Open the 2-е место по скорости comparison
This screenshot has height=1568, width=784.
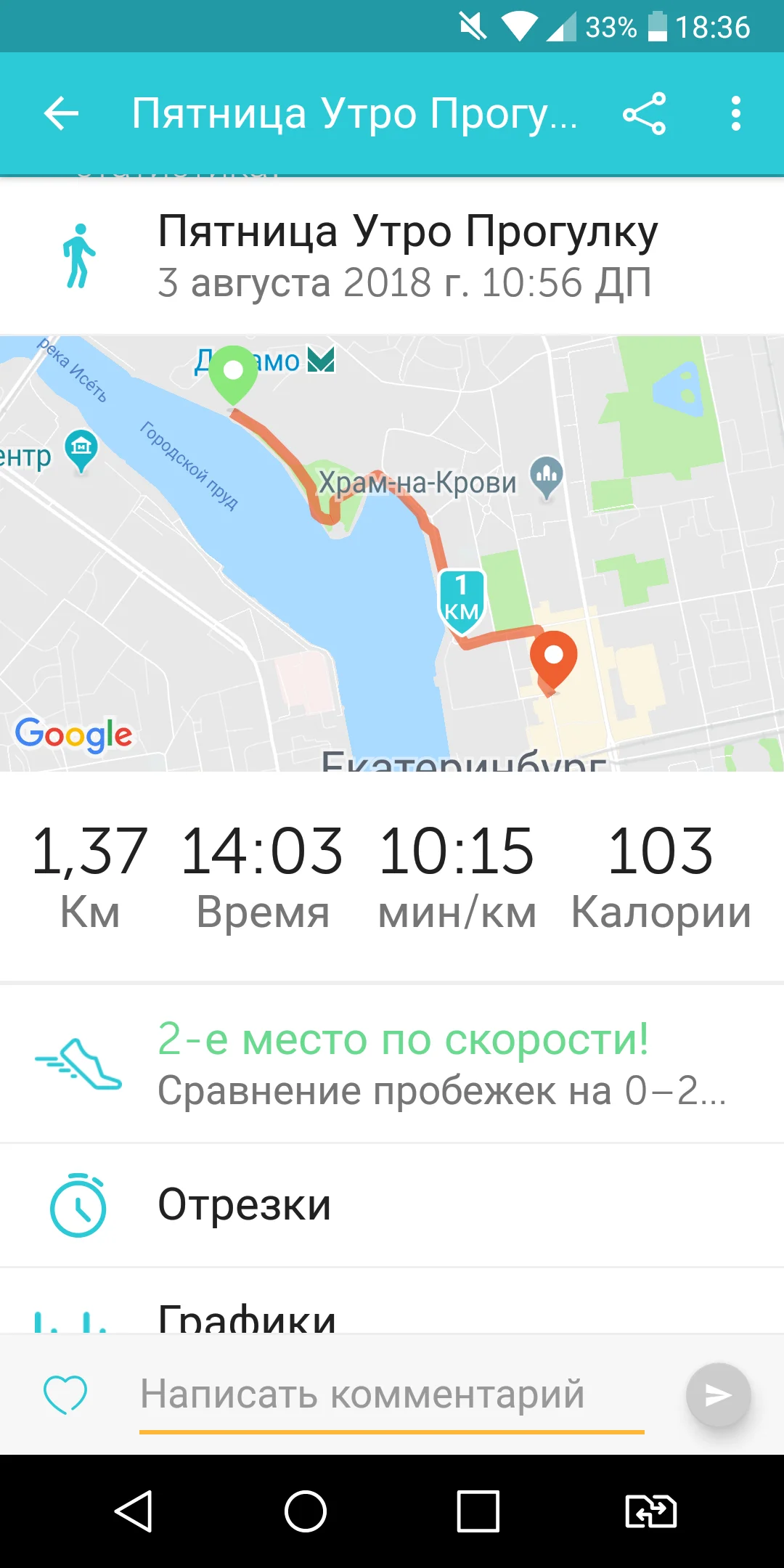(x=392, y=1064)
